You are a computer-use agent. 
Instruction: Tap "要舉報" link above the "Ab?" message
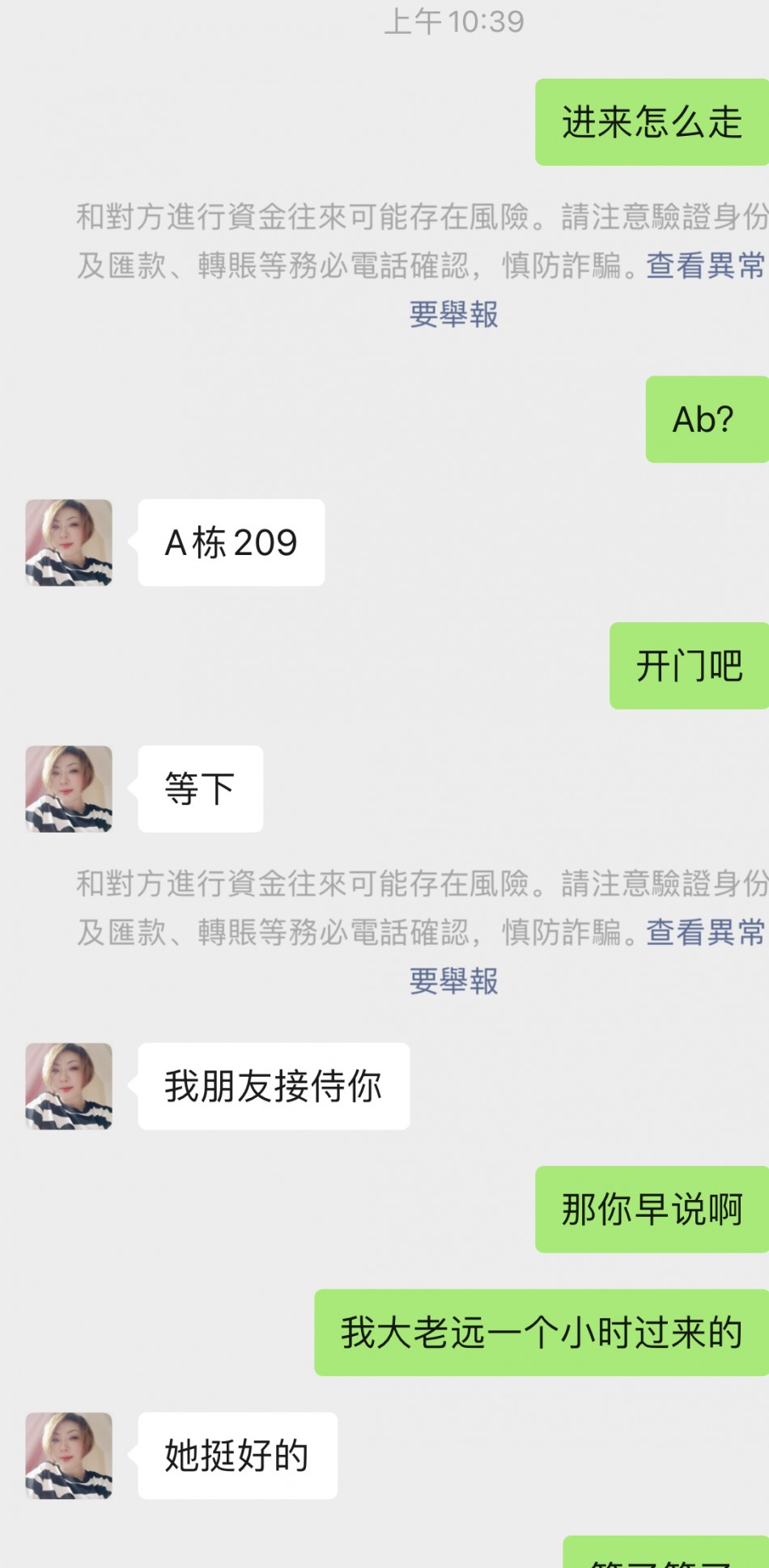click(453, 314)
